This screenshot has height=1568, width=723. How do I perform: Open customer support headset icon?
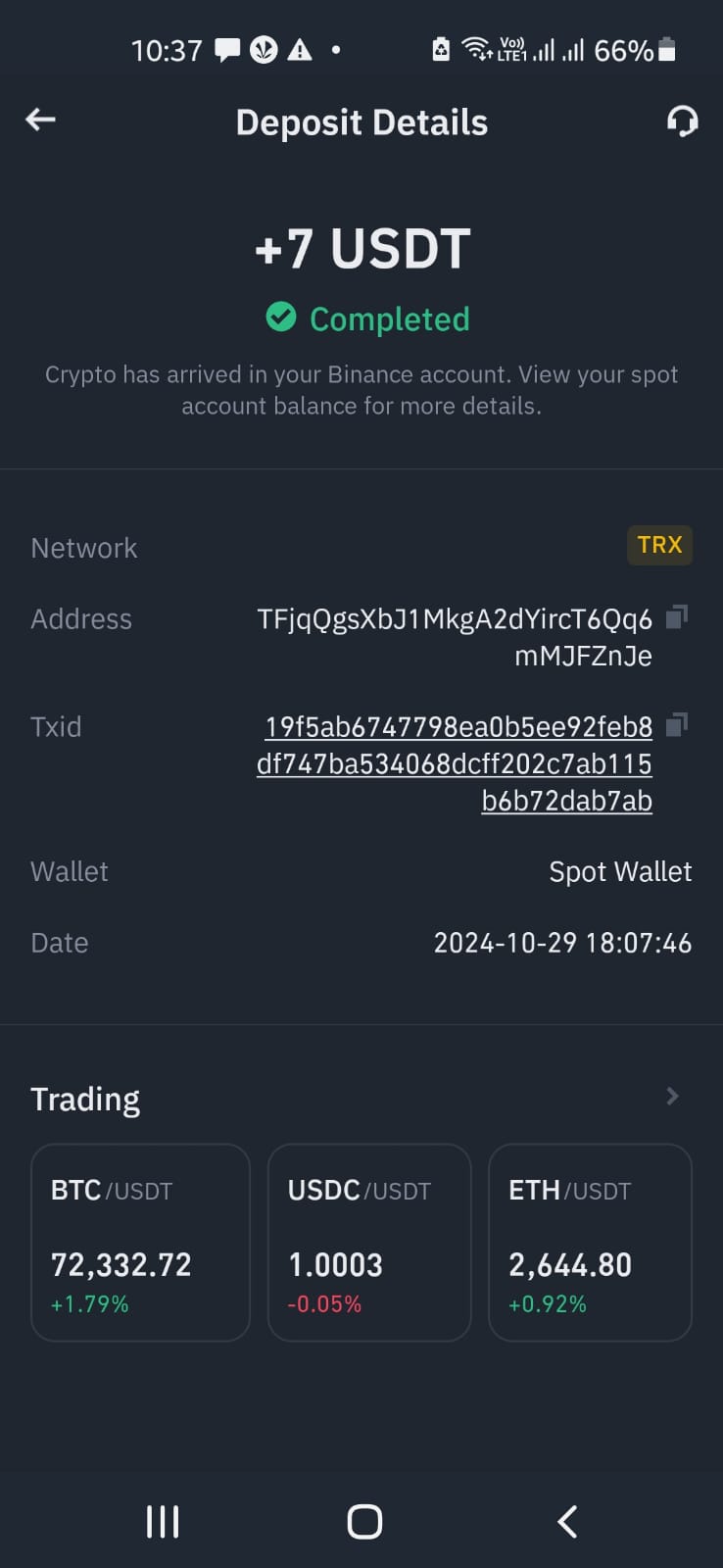(x=682, y=122)
